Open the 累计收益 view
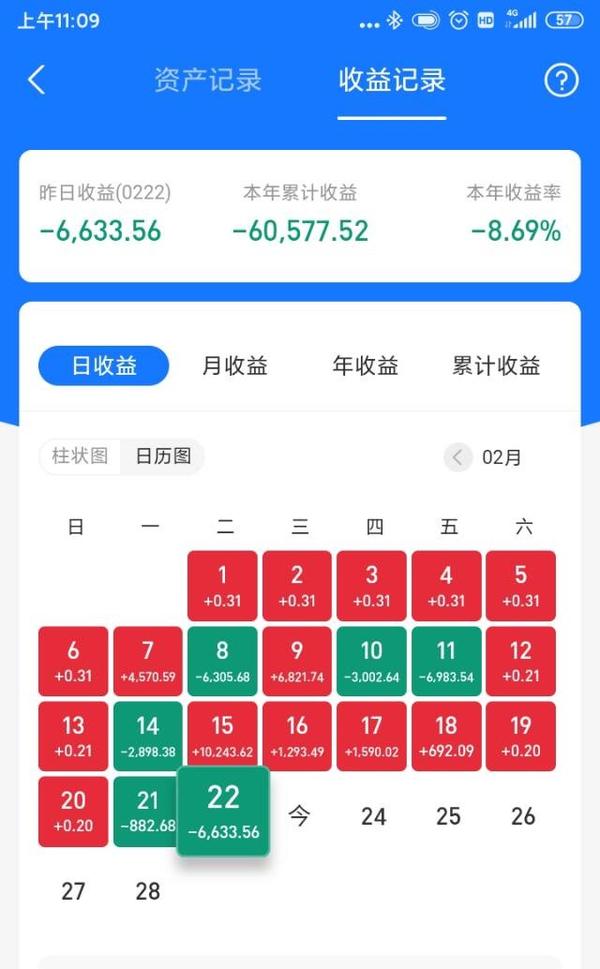 point(496,366)
